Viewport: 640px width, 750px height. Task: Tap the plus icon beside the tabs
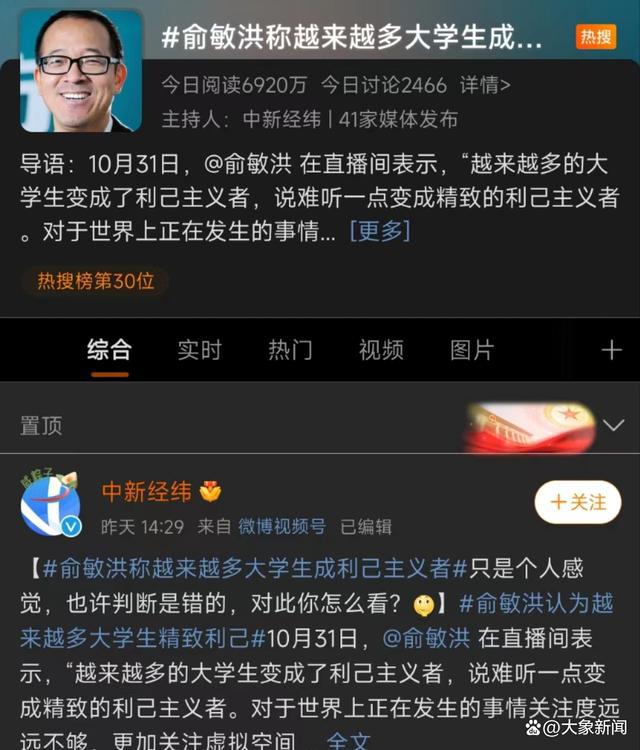tap(611, 350)
